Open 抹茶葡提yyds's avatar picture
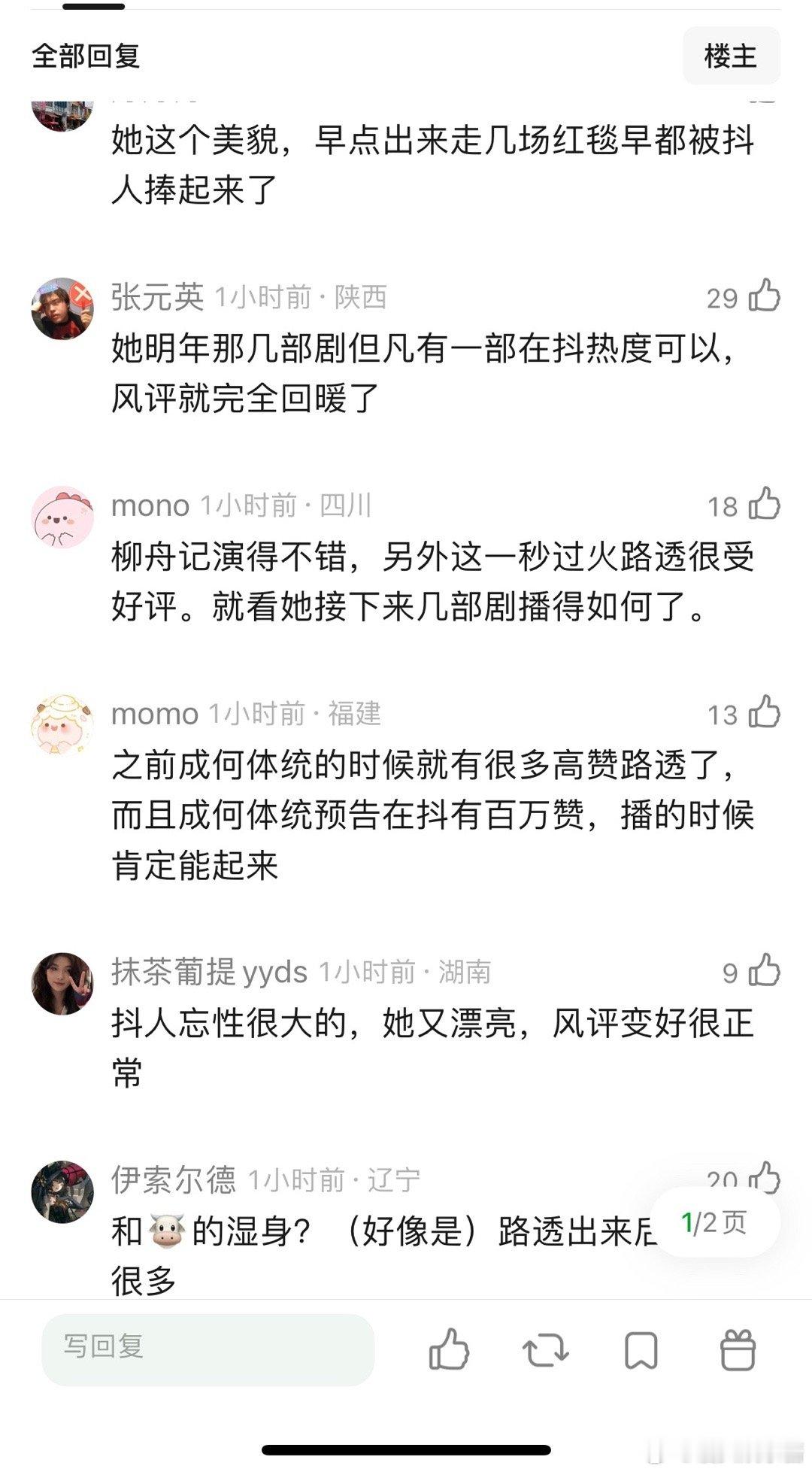The height and width of the screenshot is (1472, 812). [x=64, y=973]
